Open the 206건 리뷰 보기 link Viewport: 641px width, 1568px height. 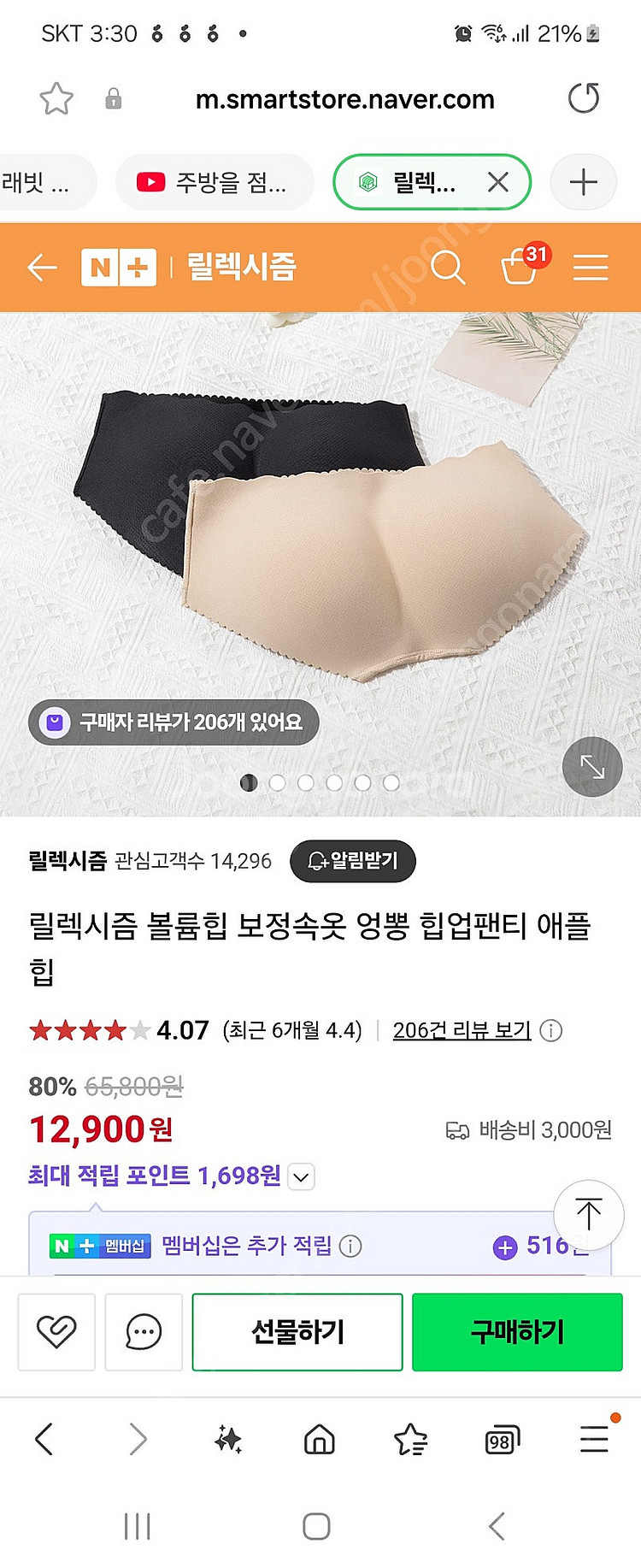click(x=462, y=1030)
